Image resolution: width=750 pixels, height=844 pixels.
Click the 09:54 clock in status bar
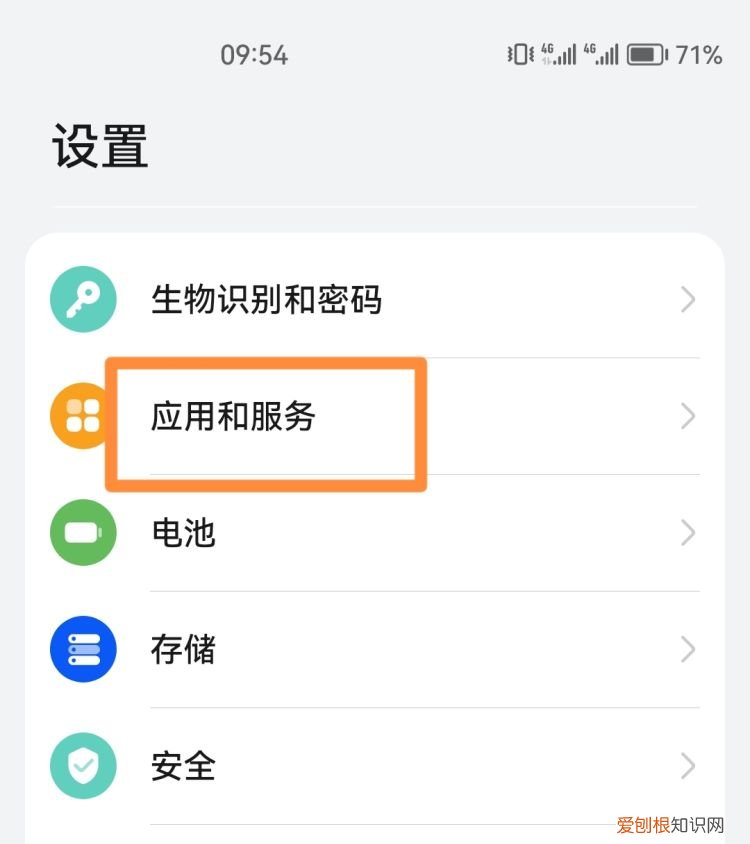pyautogui.click(x=254, y=55)
